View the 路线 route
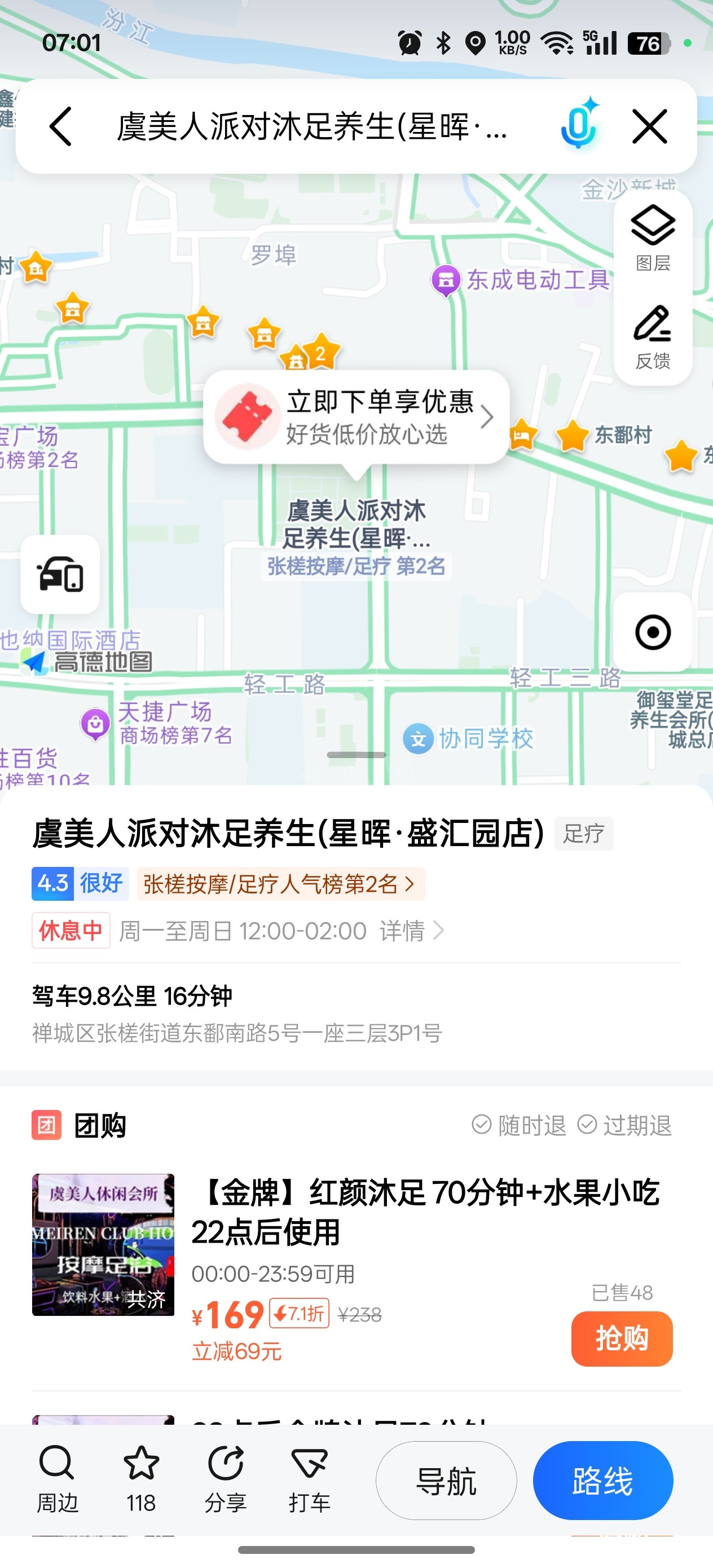The width and height of the screenshot is (713, 1568). click(603, 1481)
